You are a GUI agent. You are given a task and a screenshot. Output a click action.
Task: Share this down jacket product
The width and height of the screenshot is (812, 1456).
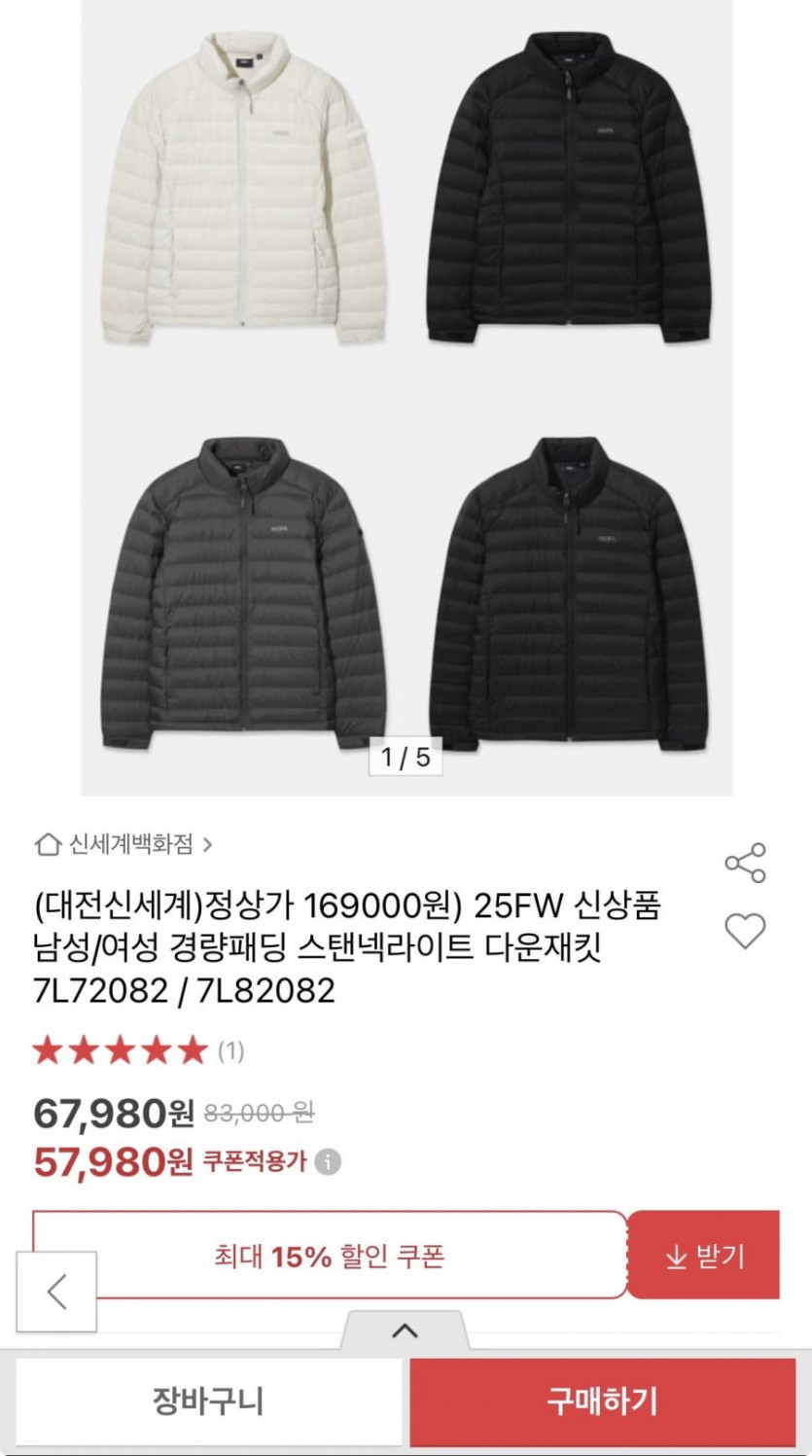coord(745,863)
